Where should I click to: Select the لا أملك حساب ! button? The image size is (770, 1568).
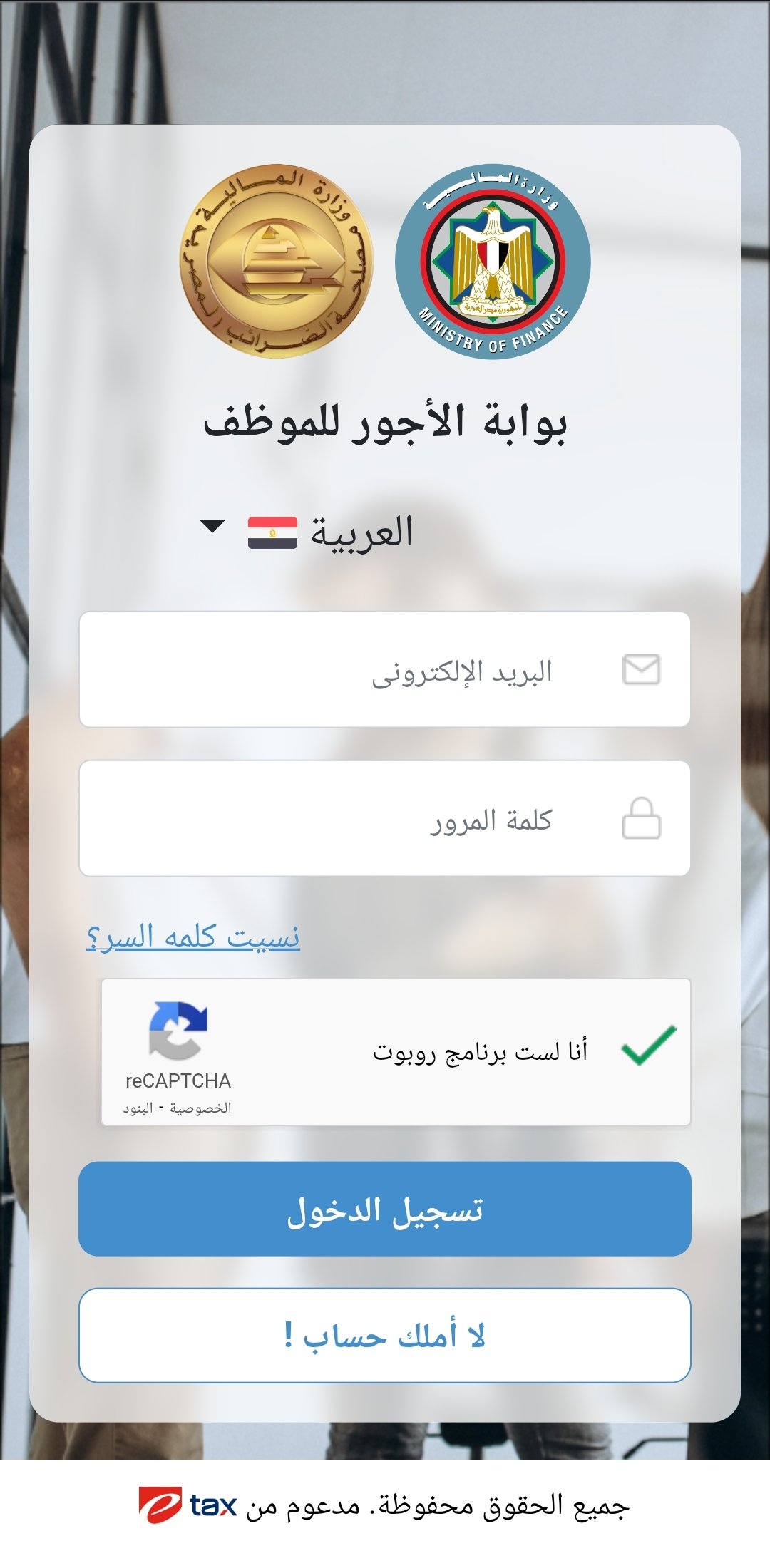(385, 1336)
